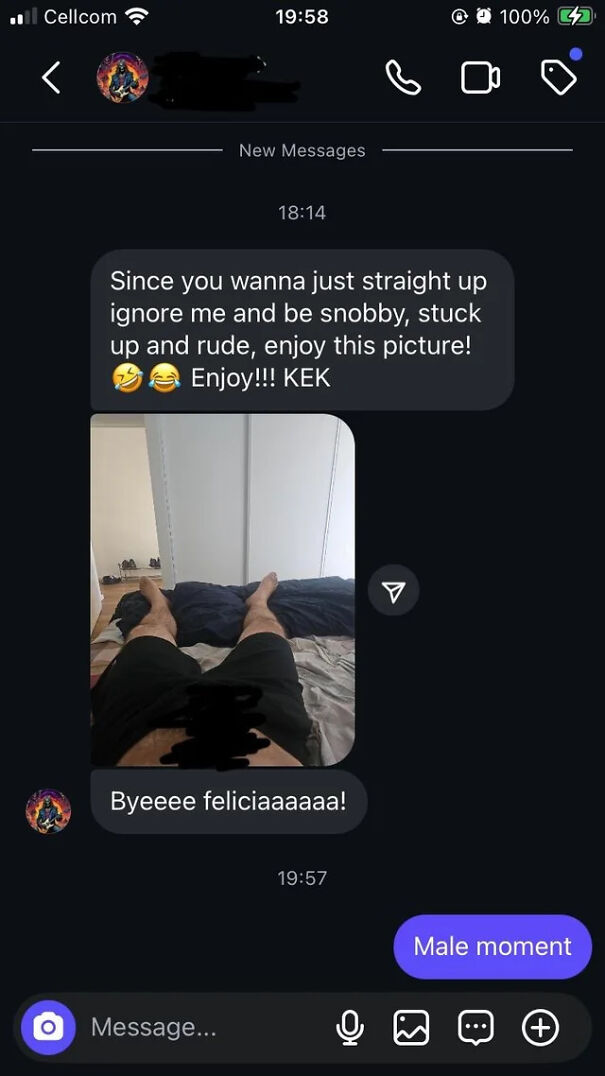605x1076 pixels.
Task: Focus the Message text field
Action: (x=206, y=1027)
